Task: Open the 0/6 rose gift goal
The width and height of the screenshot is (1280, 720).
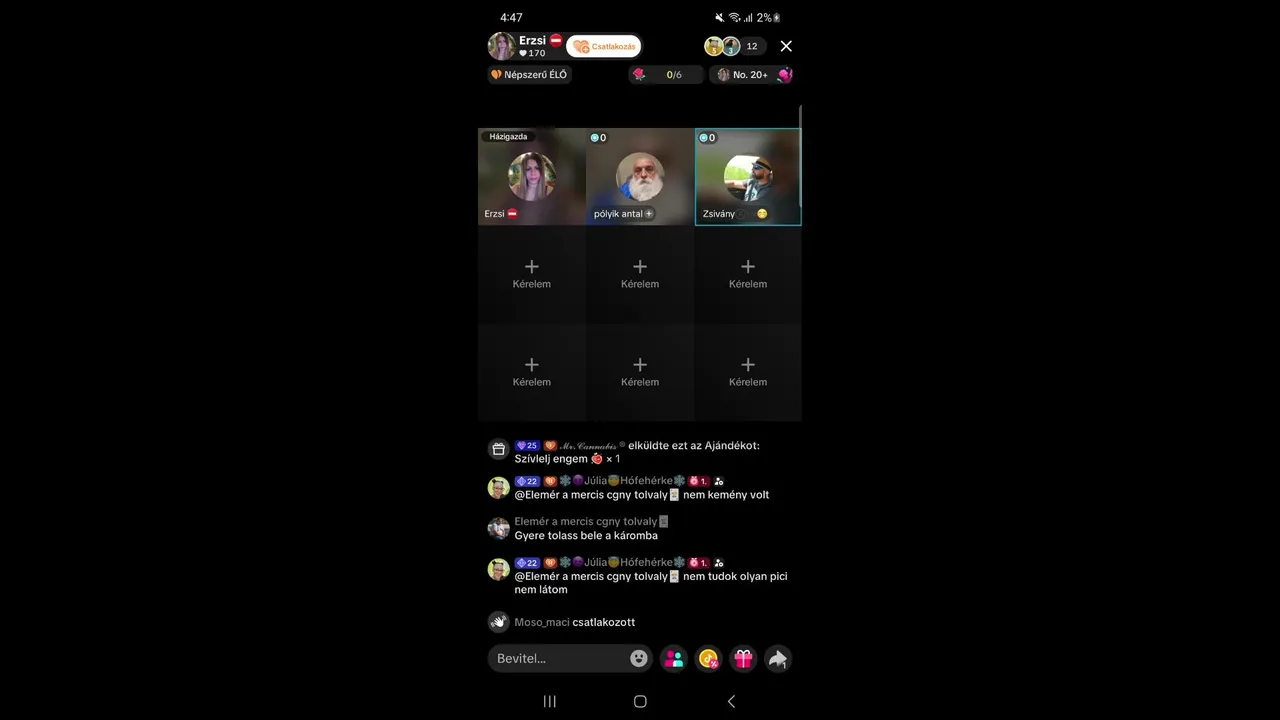Action: [664, 75]
